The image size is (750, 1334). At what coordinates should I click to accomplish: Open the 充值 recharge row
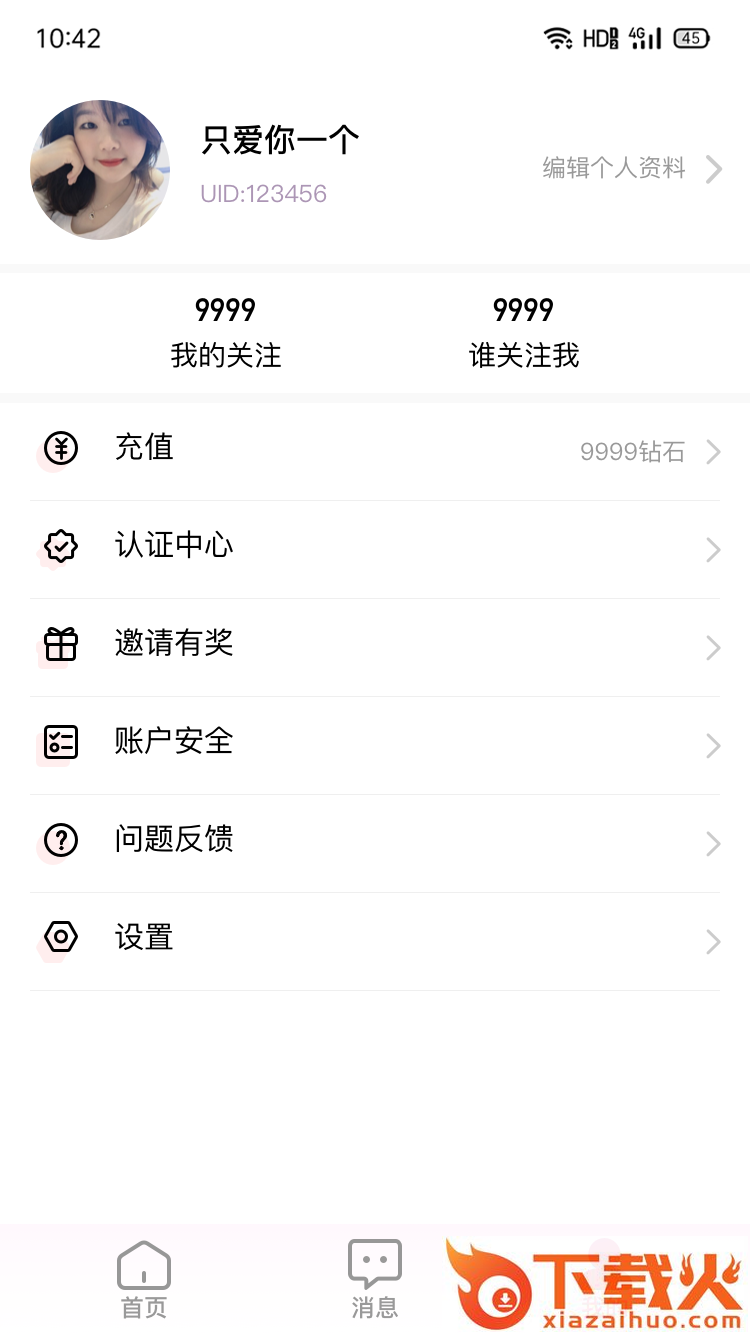(x=375, y=451)
